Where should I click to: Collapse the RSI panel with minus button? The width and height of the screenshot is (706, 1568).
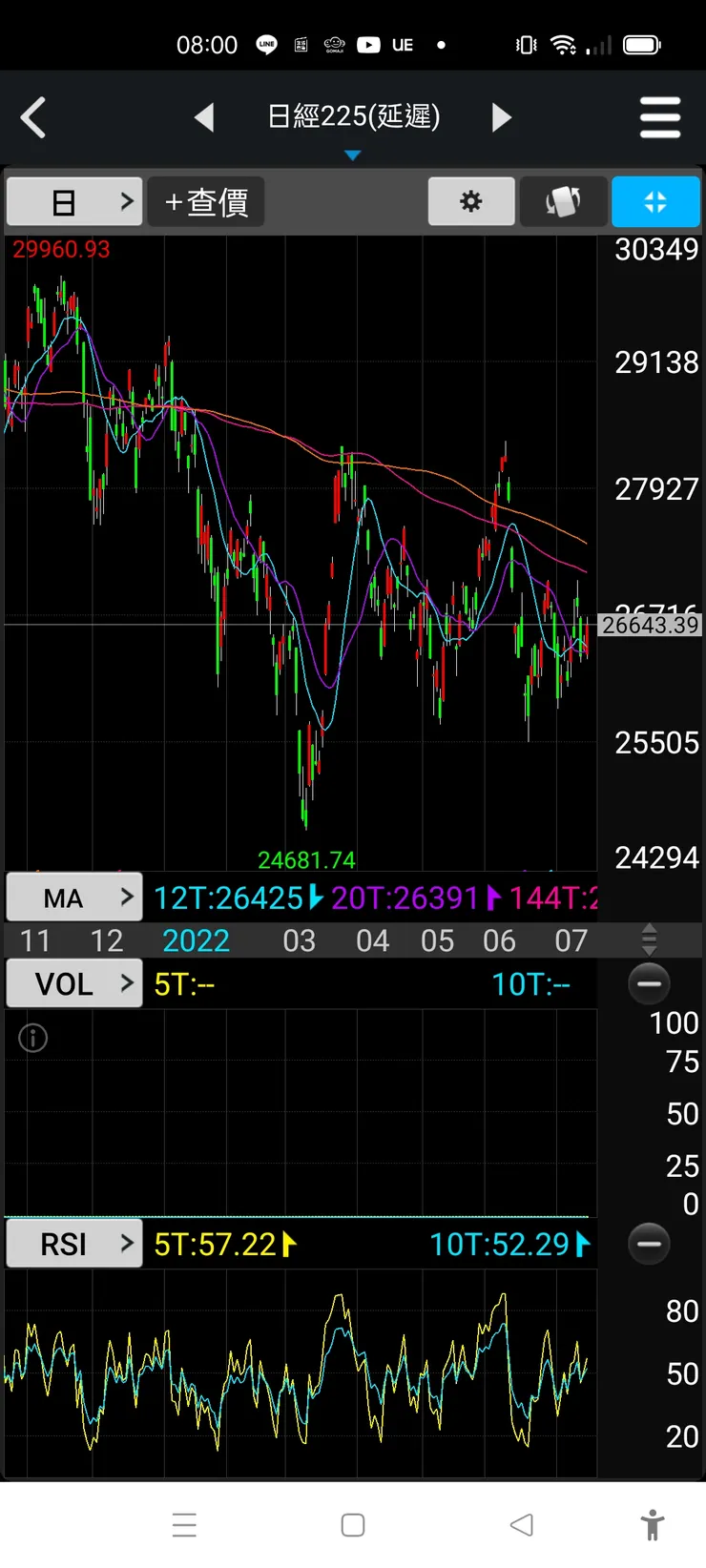649,1244
